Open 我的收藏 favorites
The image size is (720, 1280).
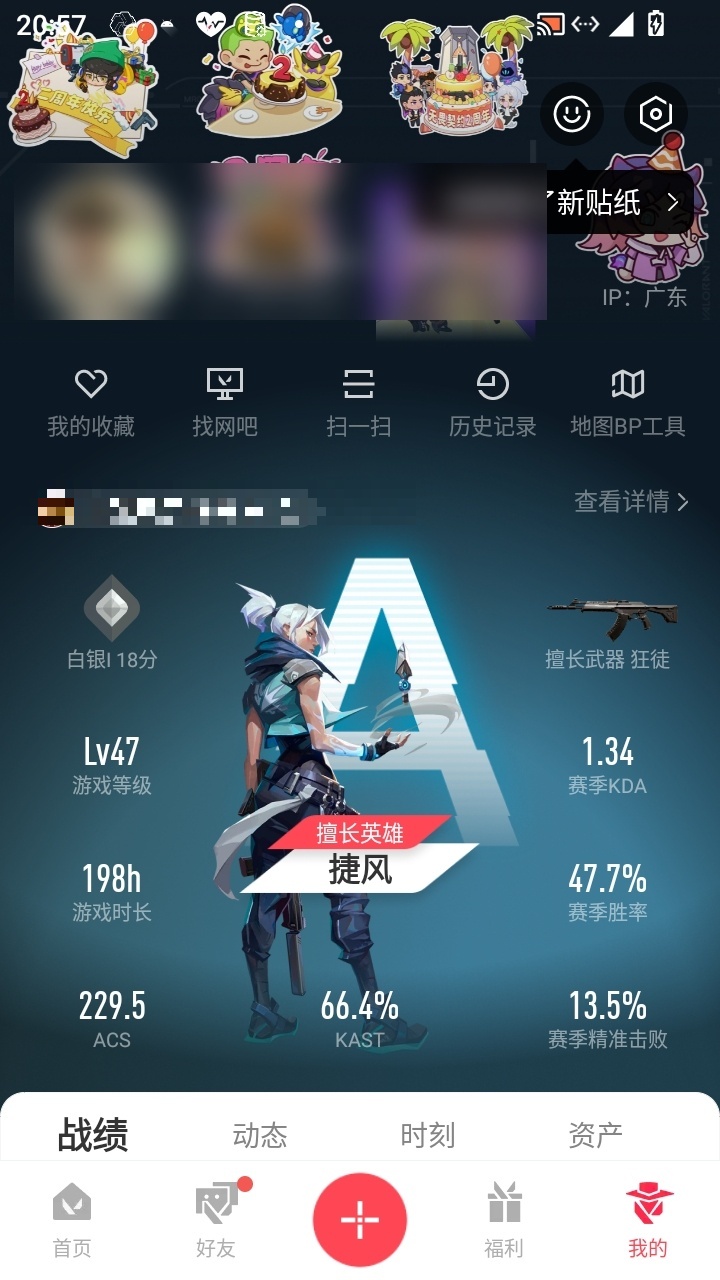91,403
